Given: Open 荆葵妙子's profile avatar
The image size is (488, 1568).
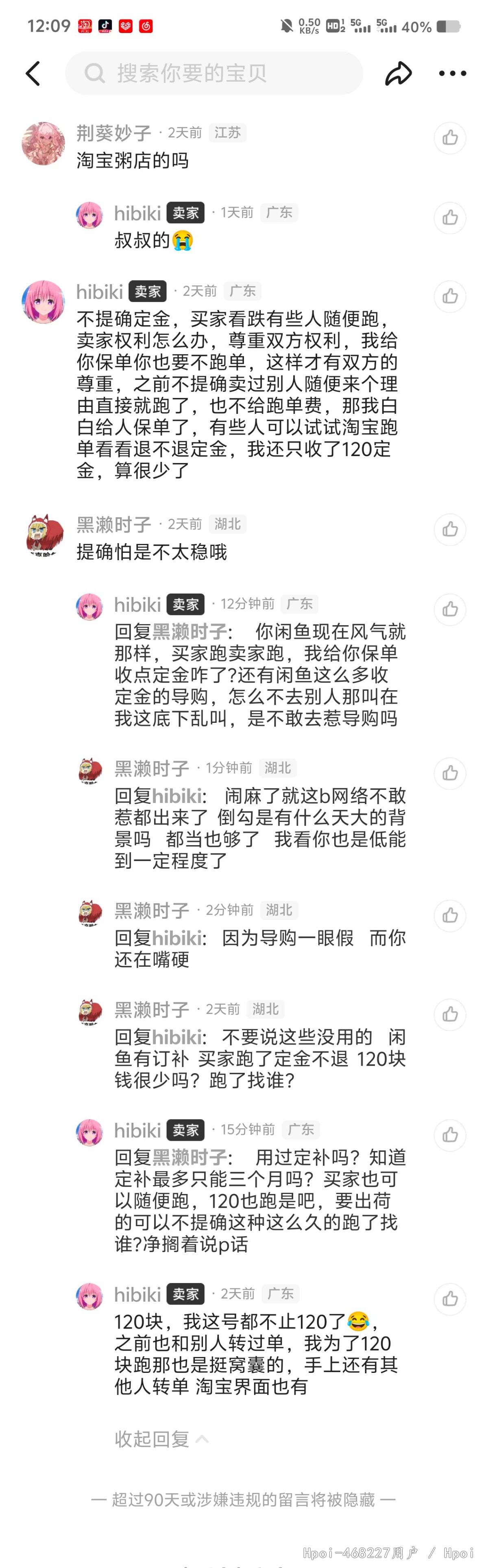Looking at the screenshot, I should point(43,144).
